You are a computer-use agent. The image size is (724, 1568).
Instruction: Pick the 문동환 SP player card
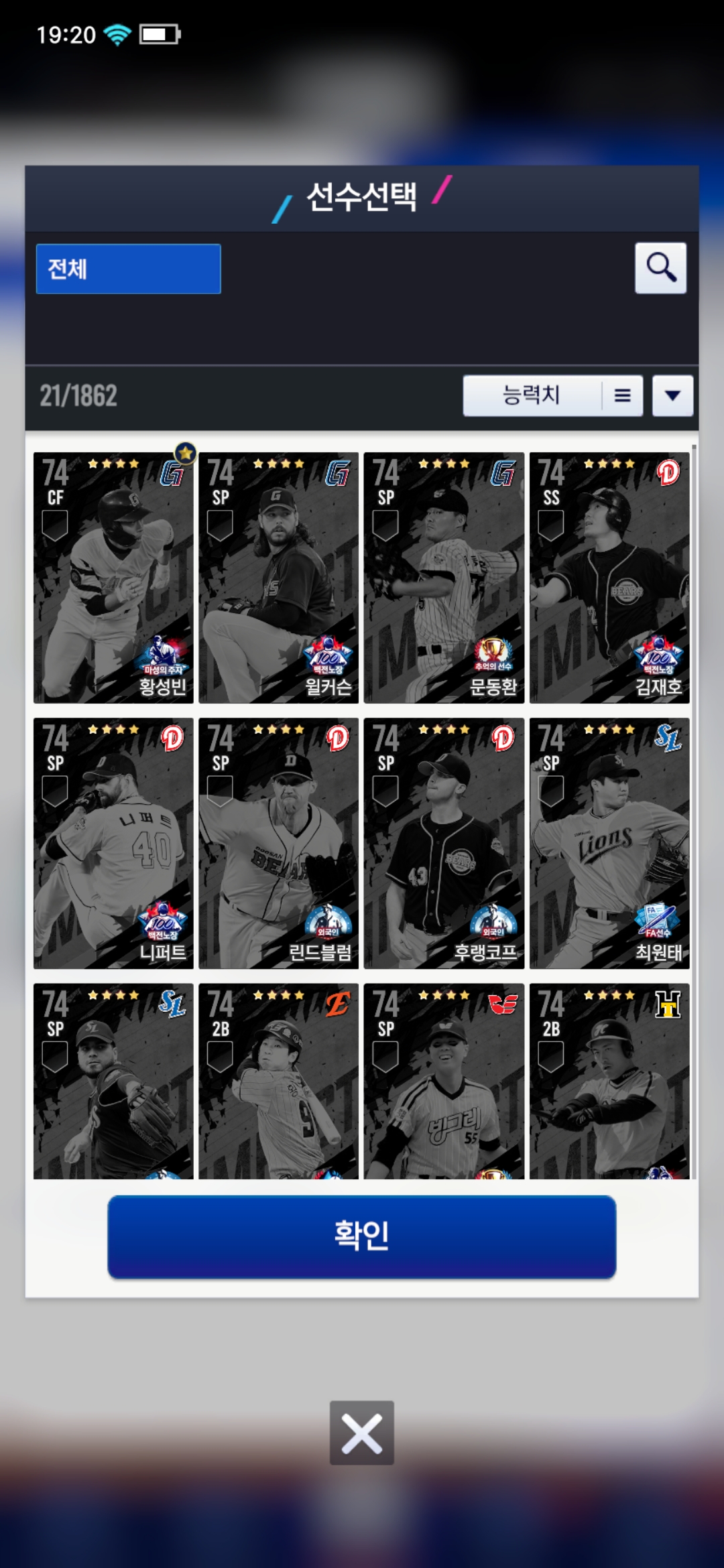[444, 578]
